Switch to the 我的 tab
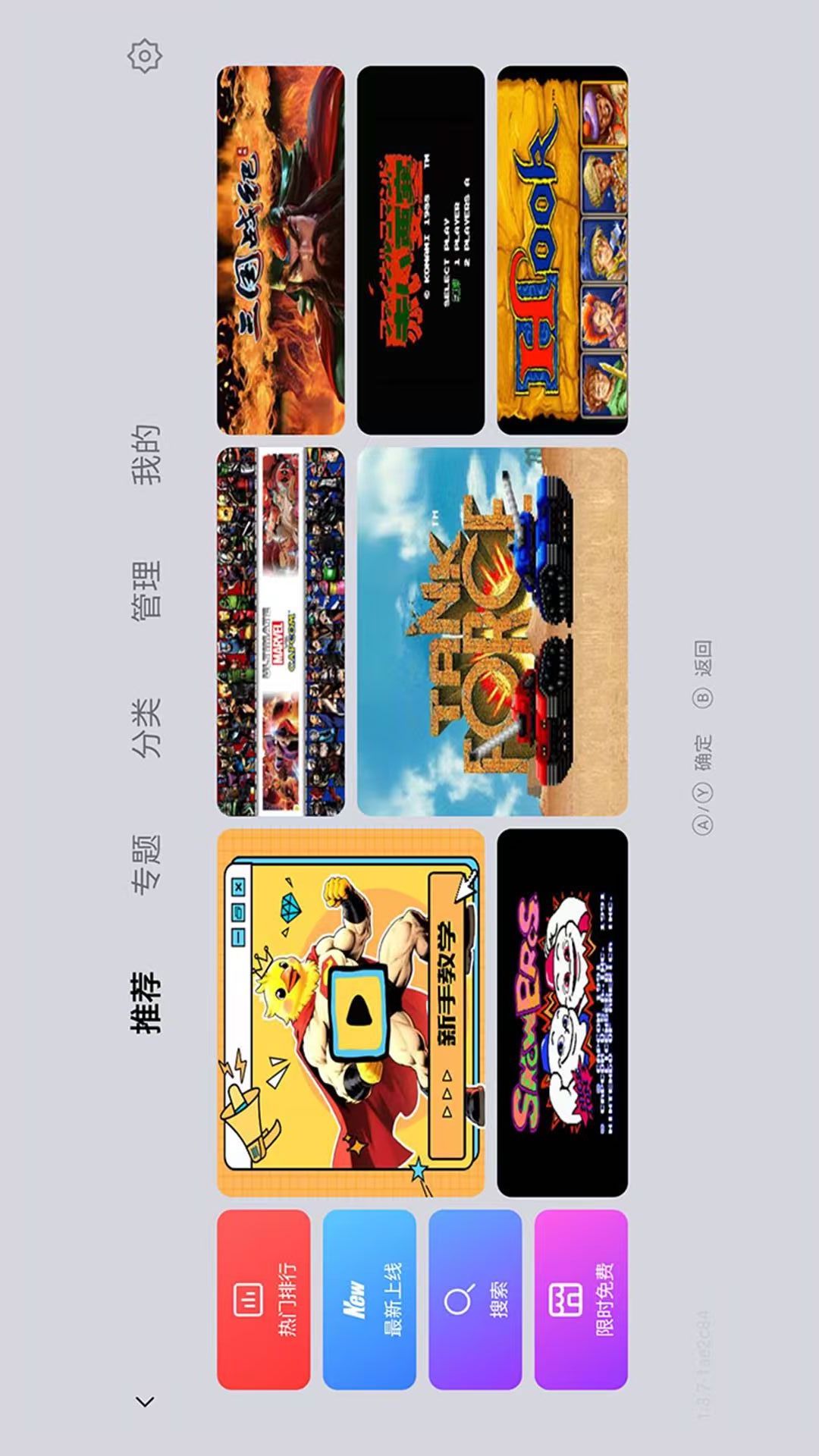The image size is (819, 1456). (x=146, y=453)
